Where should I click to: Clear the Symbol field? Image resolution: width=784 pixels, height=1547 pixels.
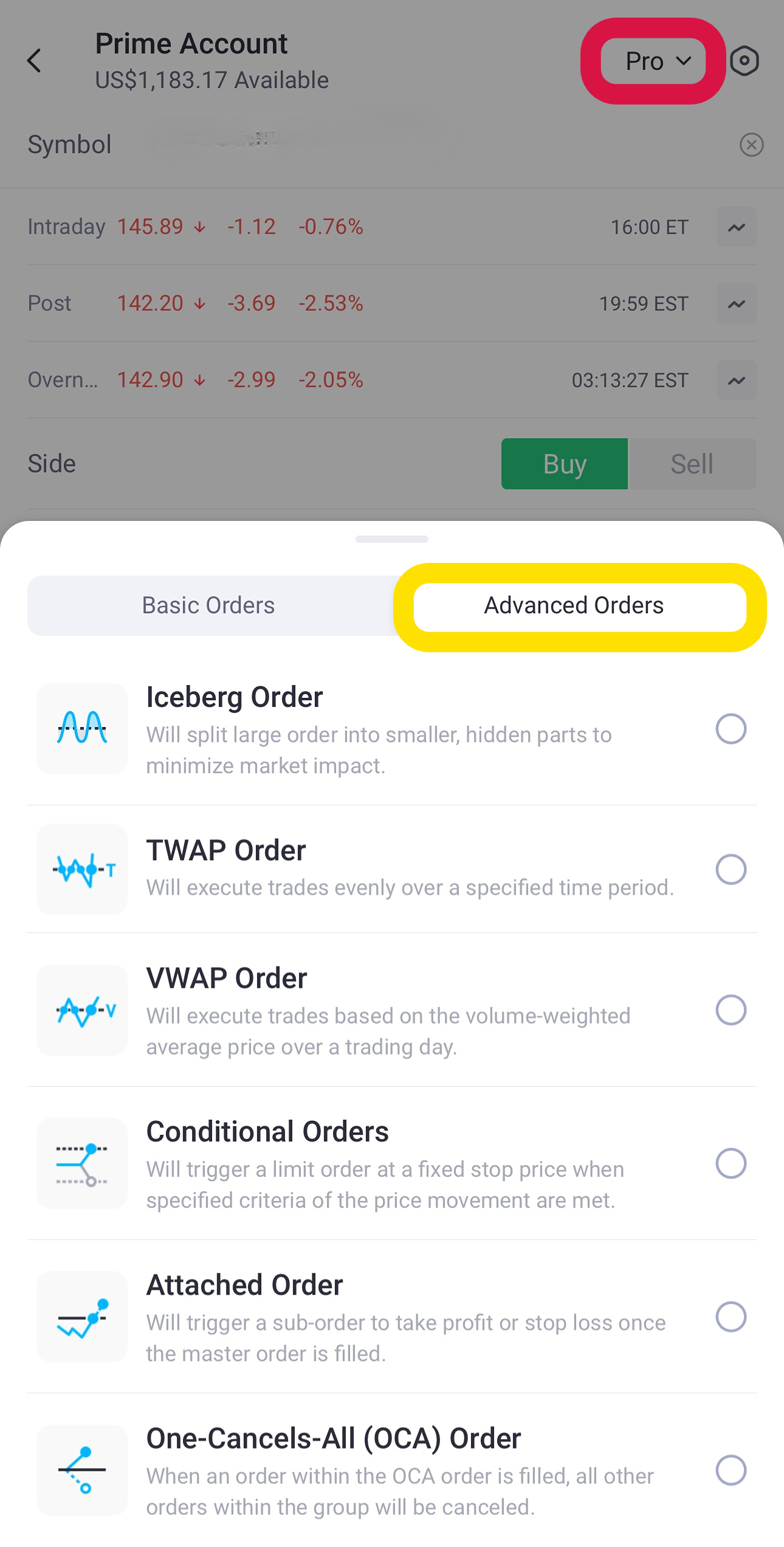[x=752, y=145]
